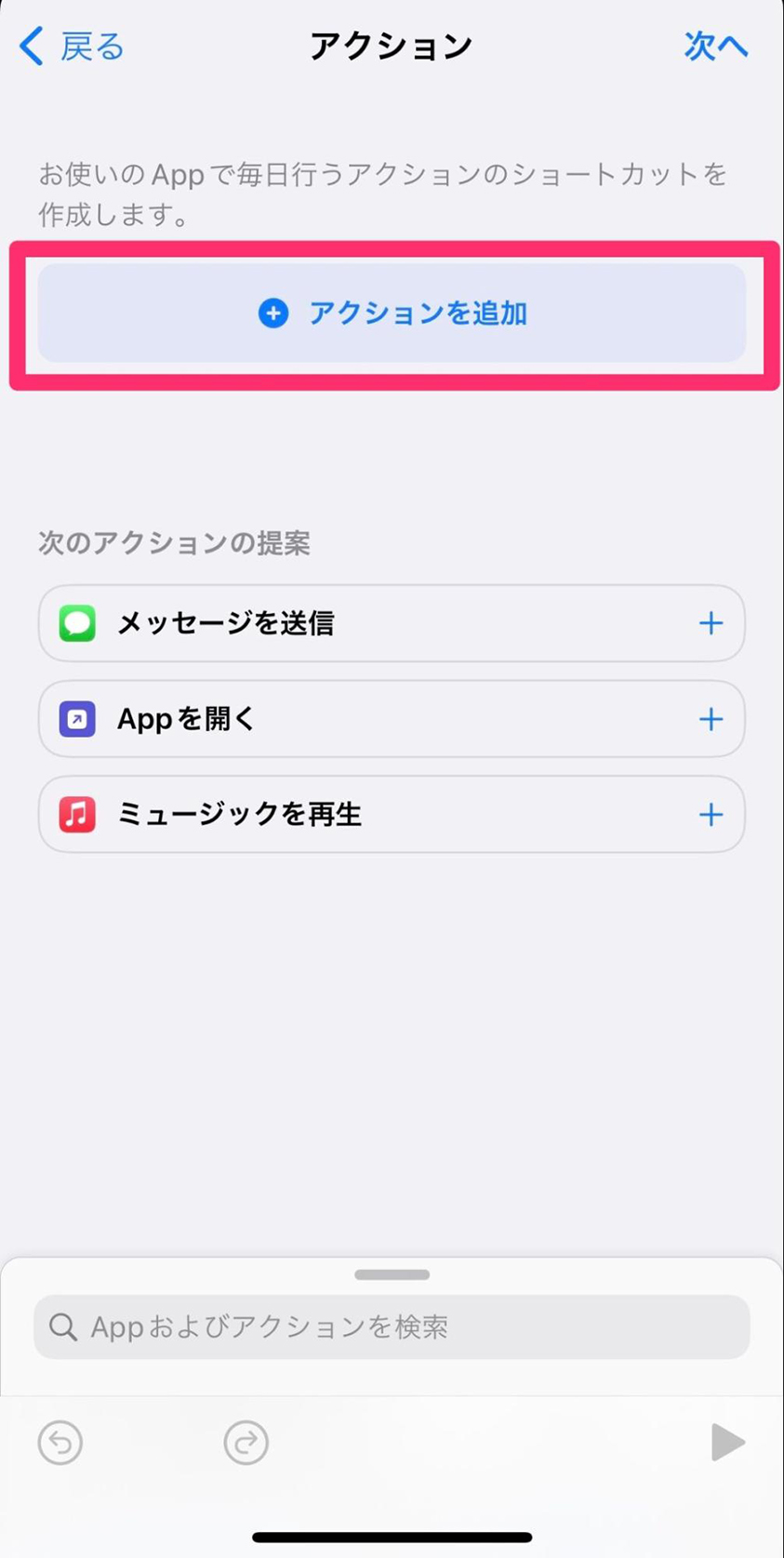Tap the sheet grabber handle above search
The height and width of the screenshot is (1558, 784).
coord(392,1274)
